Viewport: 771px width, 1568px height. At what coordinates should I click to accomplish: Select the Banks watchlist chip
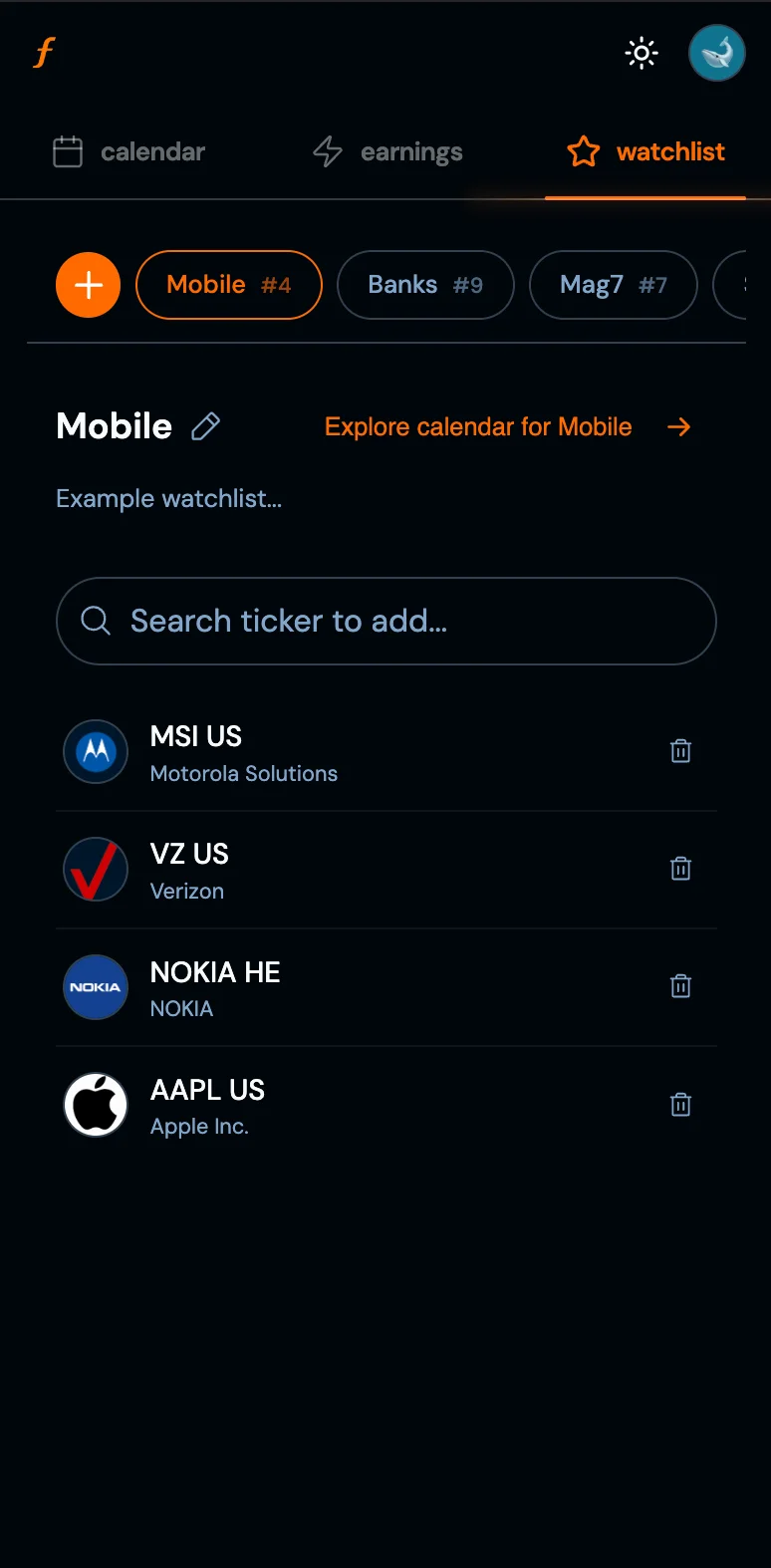point(425,285)
